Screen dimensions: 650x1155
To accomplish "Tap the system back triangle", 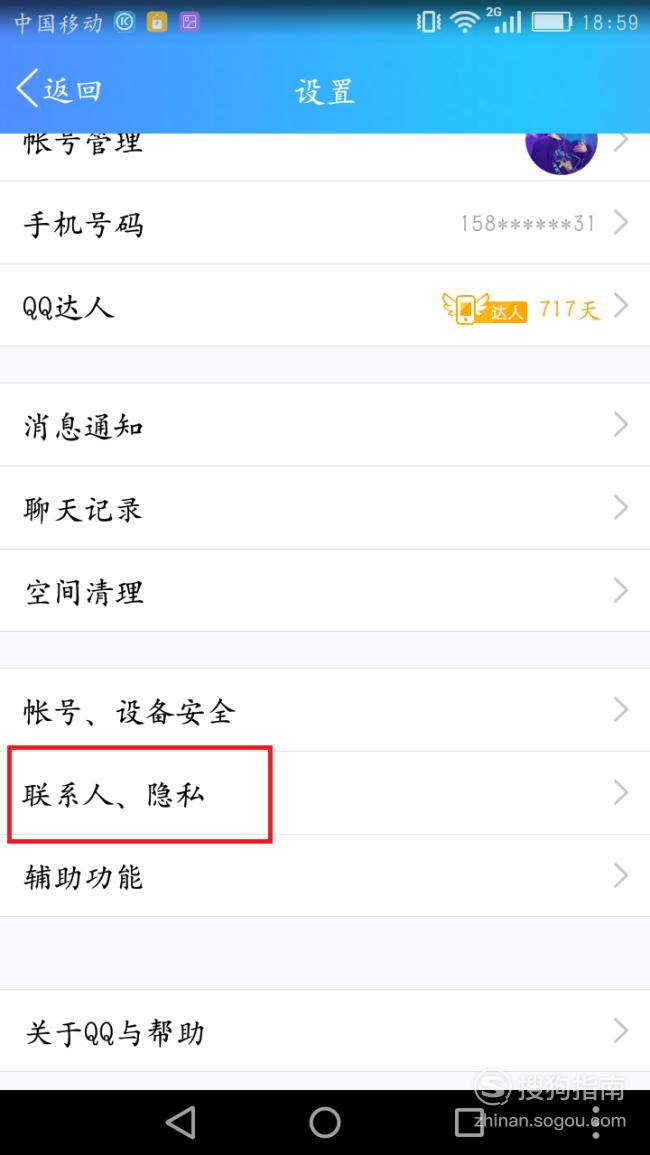I will pos(181,1123).
